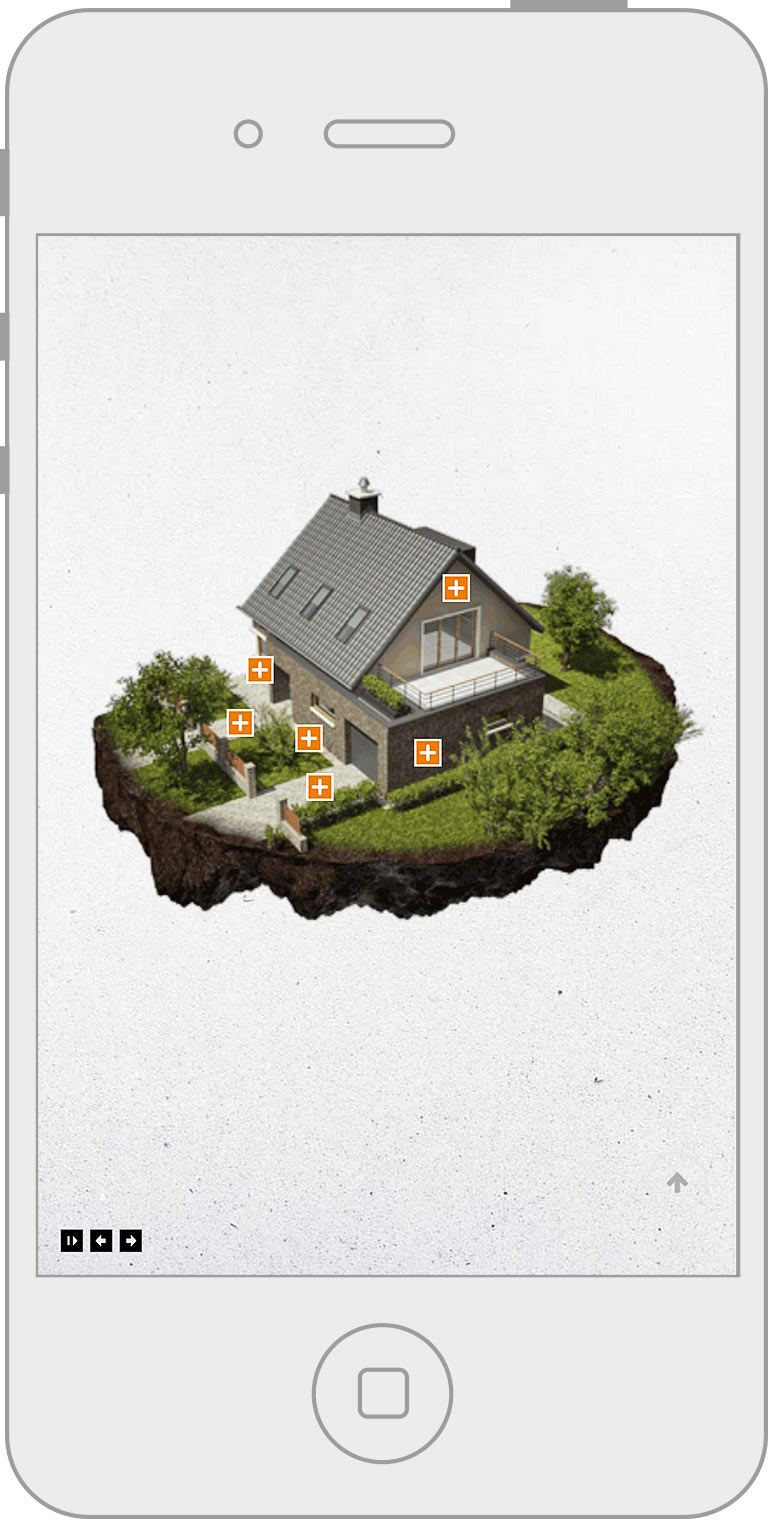Toggle the slideshow play/pause button

pos(71,1241)
